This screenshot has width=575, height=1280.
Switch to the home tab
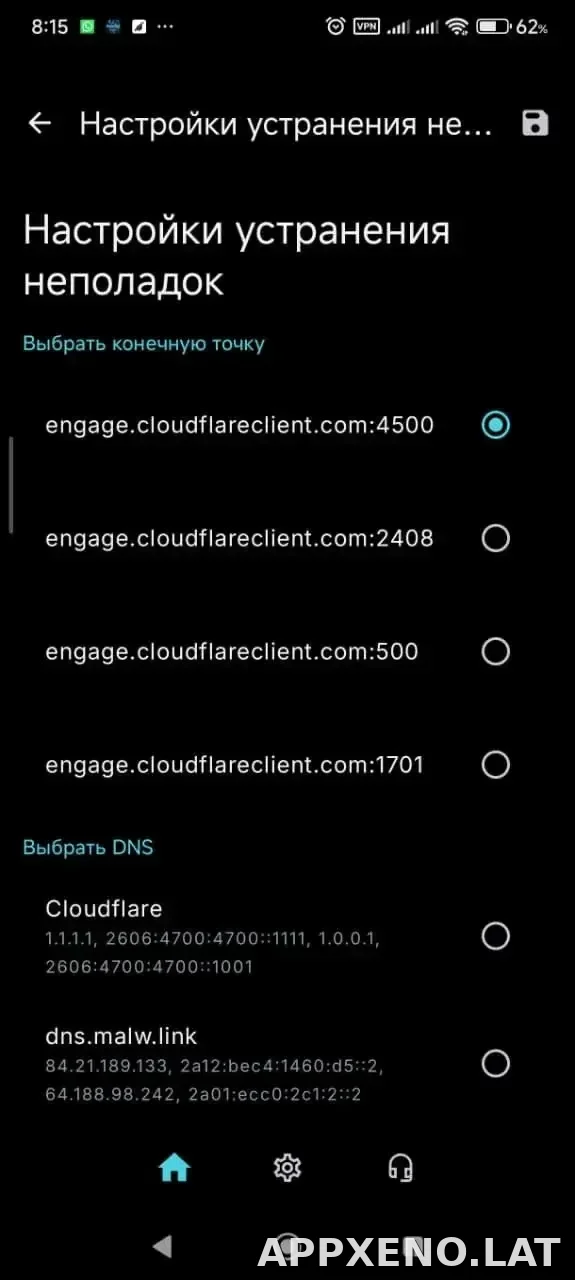click(174, 1167)
